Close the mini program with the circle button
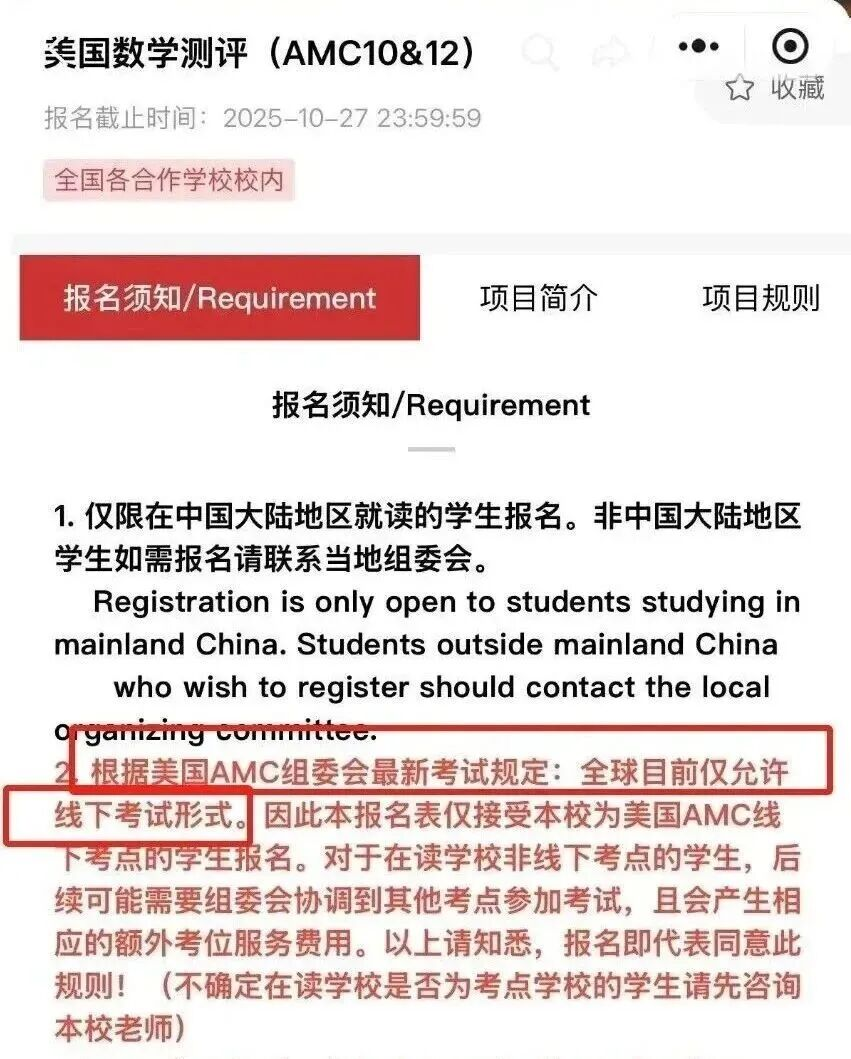Viewport: 851px width, 1059px height. (x=790, y=46)
